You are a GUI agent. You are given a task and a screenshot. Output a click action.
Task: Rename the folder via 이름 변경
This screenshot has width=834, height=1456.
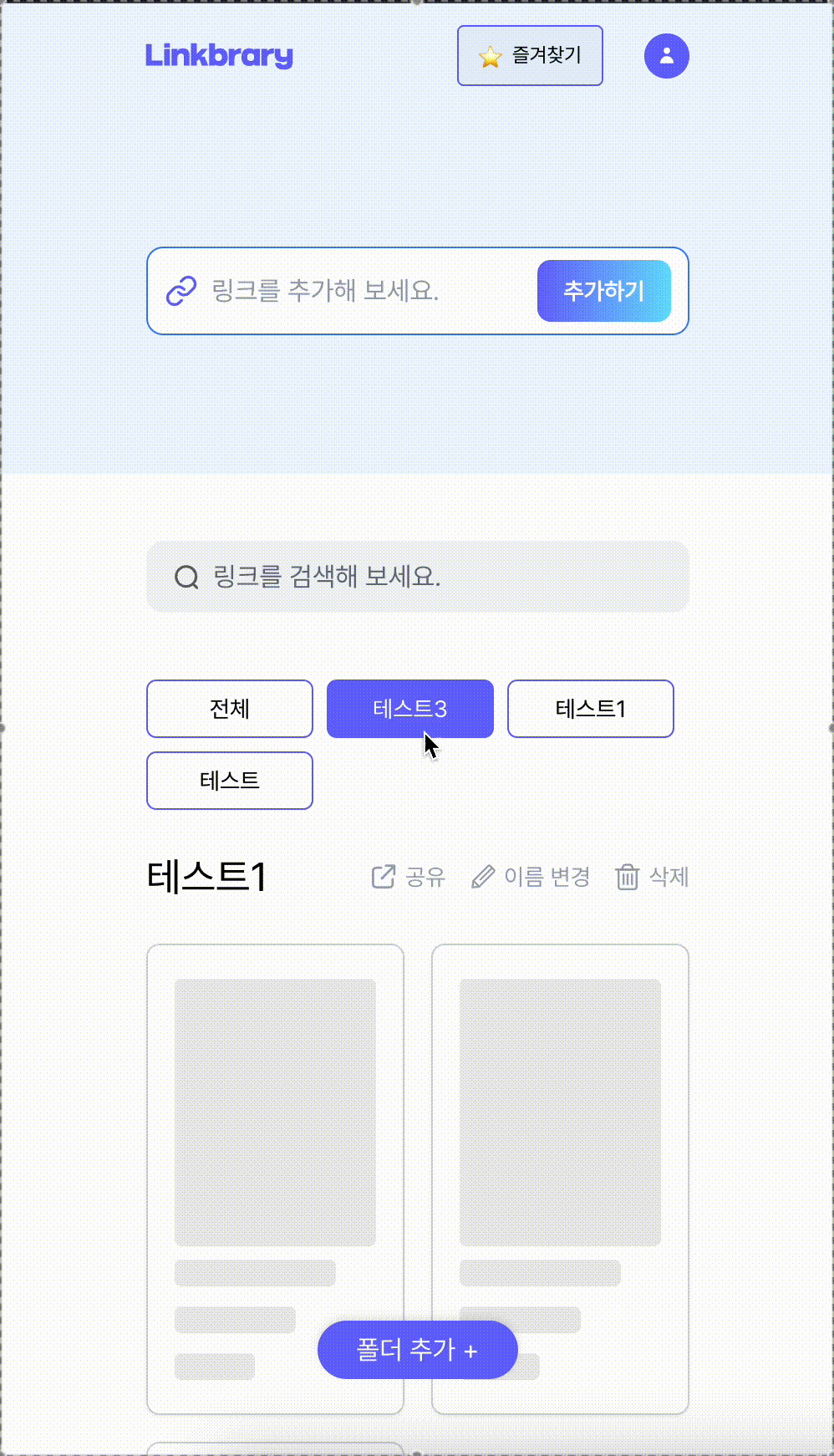[x=531, y=877]
